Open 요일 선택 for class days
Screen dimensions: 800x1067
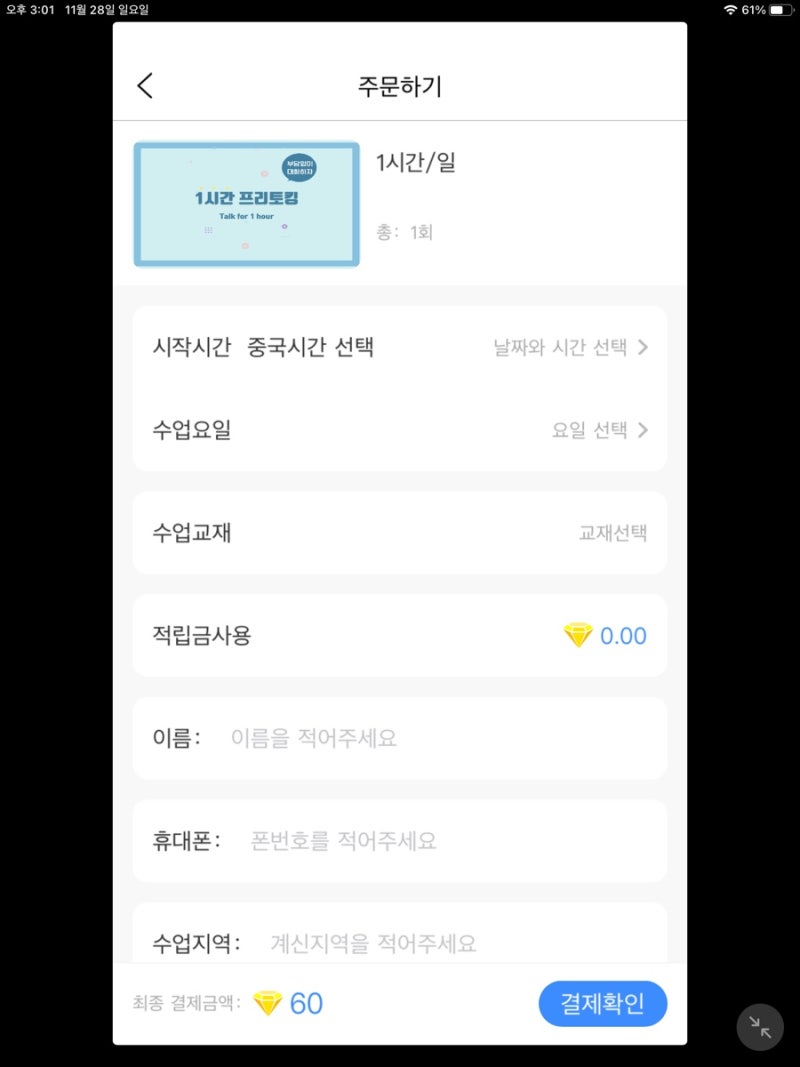(x=599, y=430)
